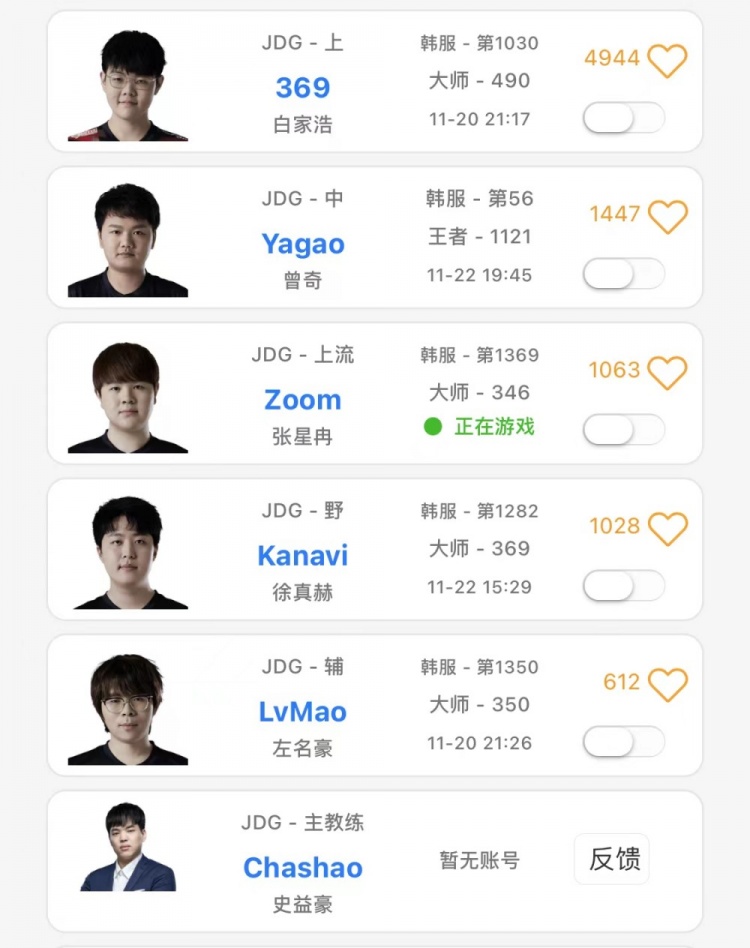
Task: Flip Kanavi's toggle switch
Action: point(622,585)
